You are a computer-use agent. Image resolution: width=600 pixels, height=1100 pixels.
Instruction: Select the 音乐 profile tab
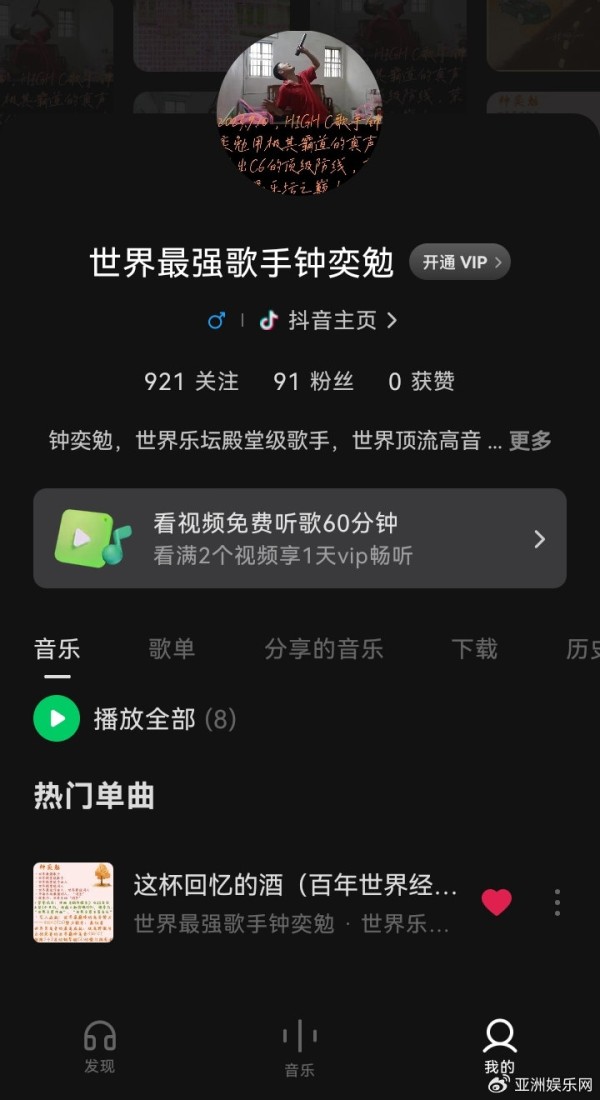[57, 648]
